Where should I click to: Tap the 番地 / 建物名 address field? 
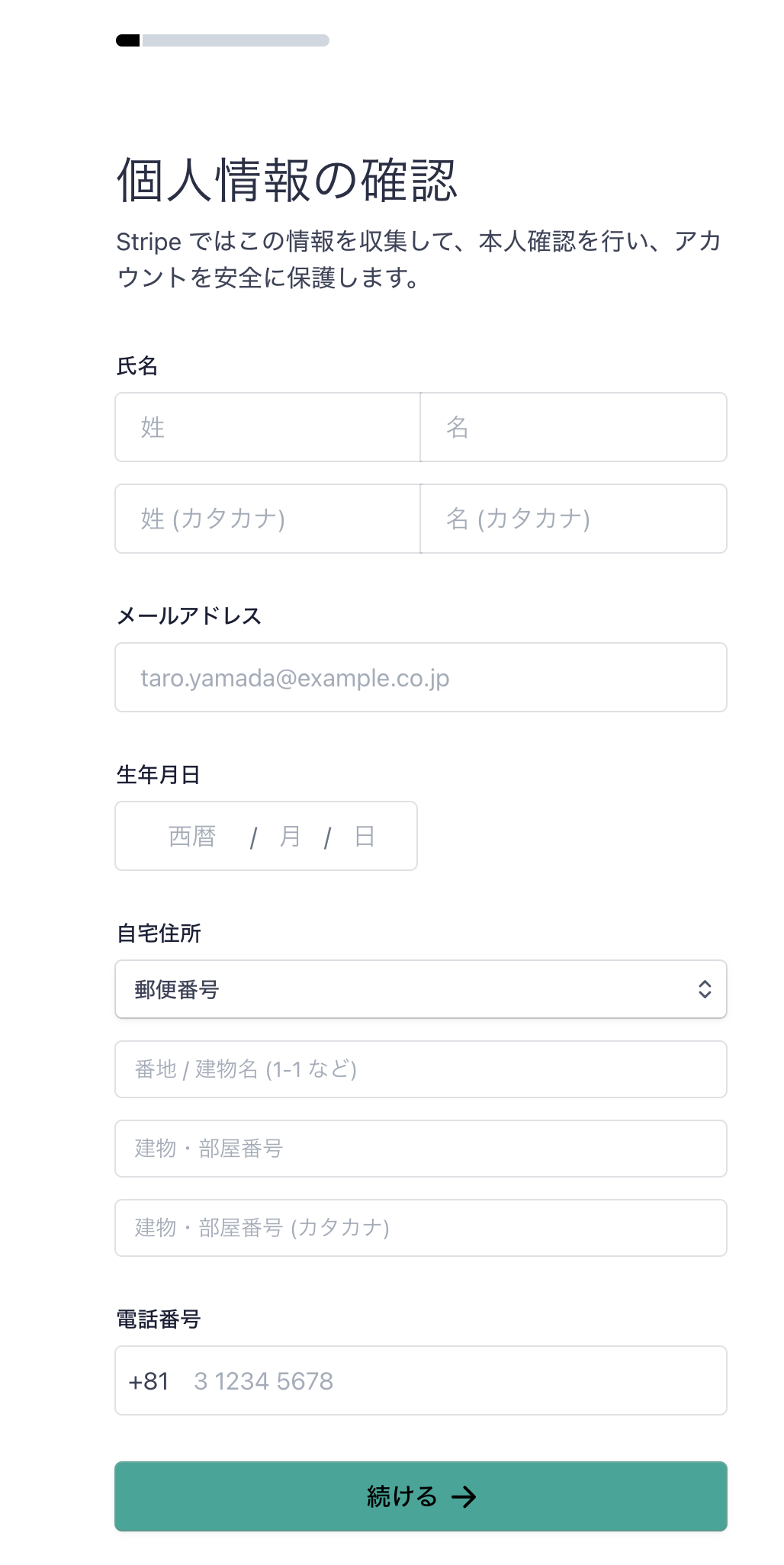[421, 1069]
